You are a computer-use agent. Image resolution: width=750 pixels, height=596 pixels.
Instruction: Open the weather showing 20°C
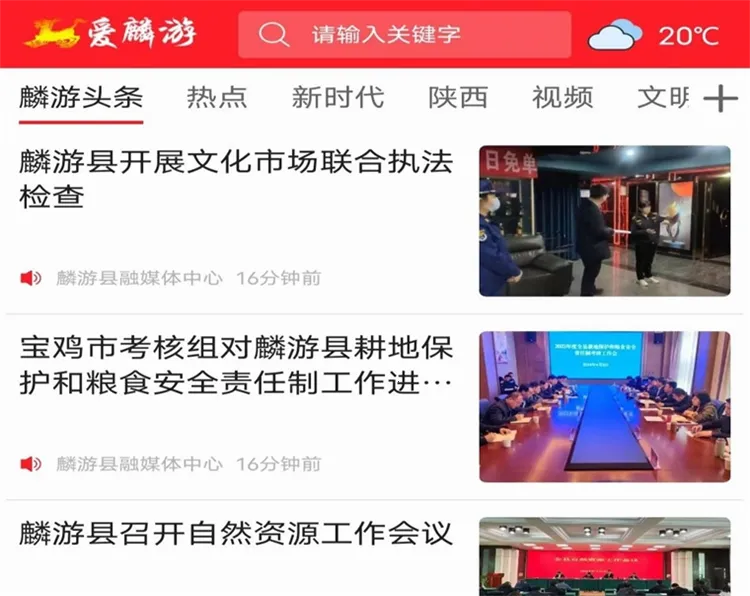[654, 35]
